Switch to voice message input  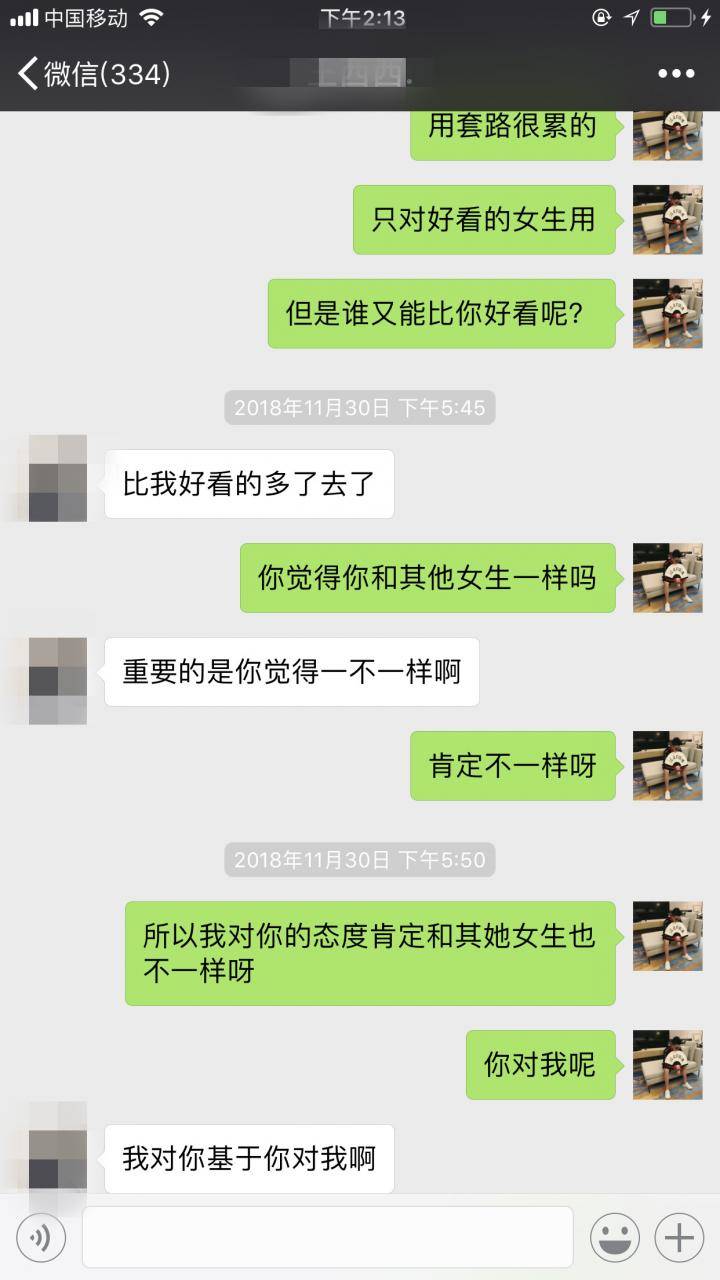pos(41,1238)
